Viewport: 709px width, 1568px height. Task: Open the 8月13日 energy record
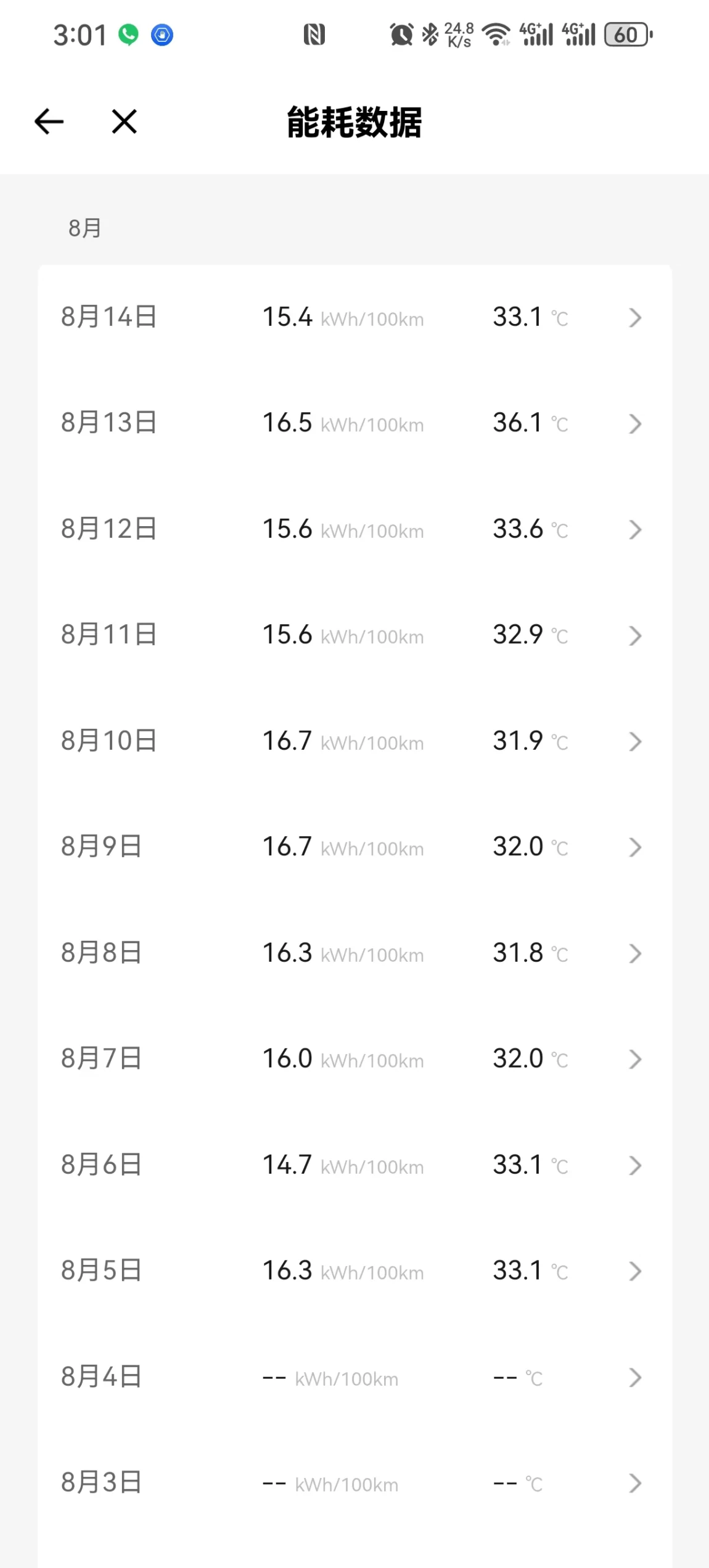pyautogui.click(x=354, y=423)
